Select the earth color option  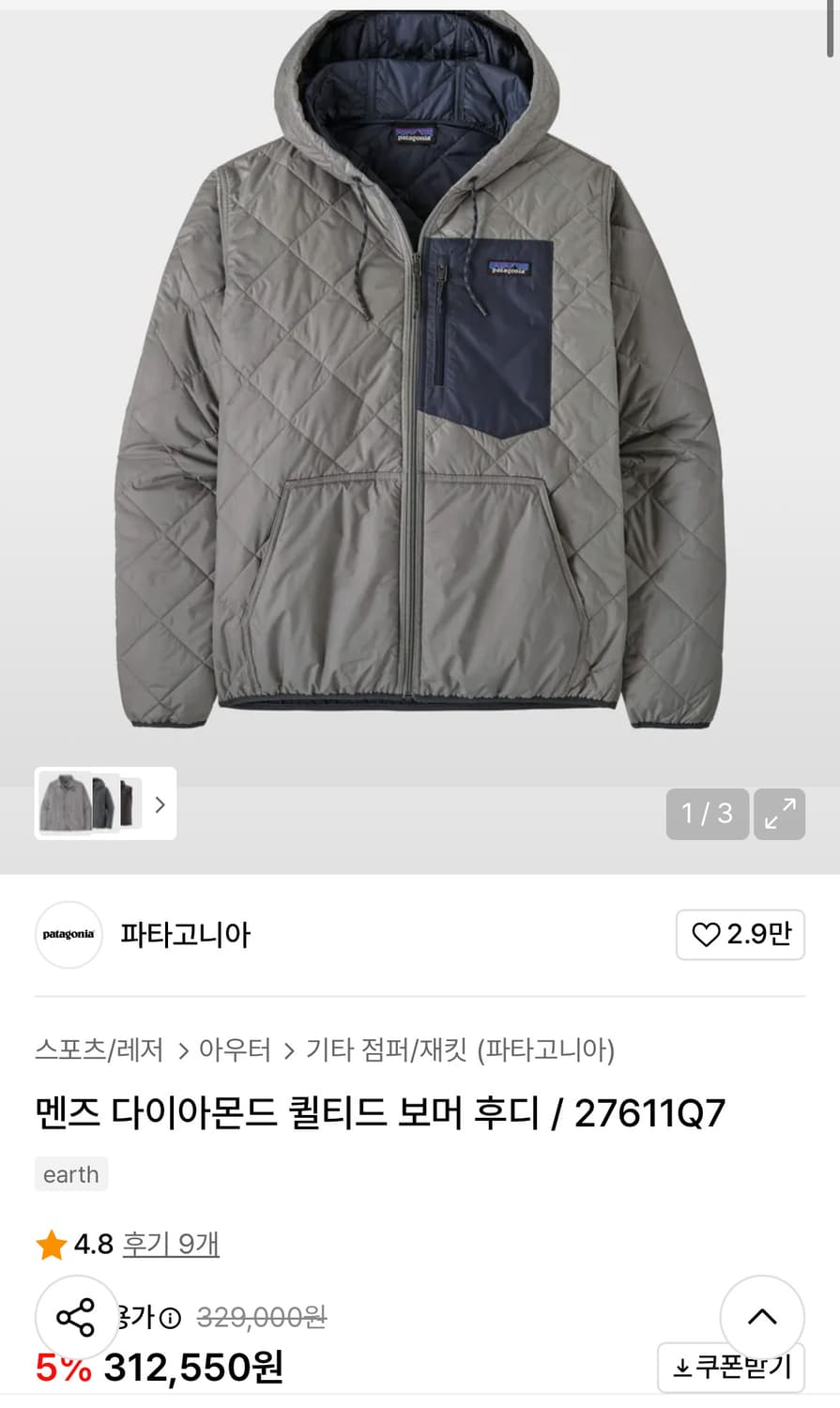coord(71,1173)
